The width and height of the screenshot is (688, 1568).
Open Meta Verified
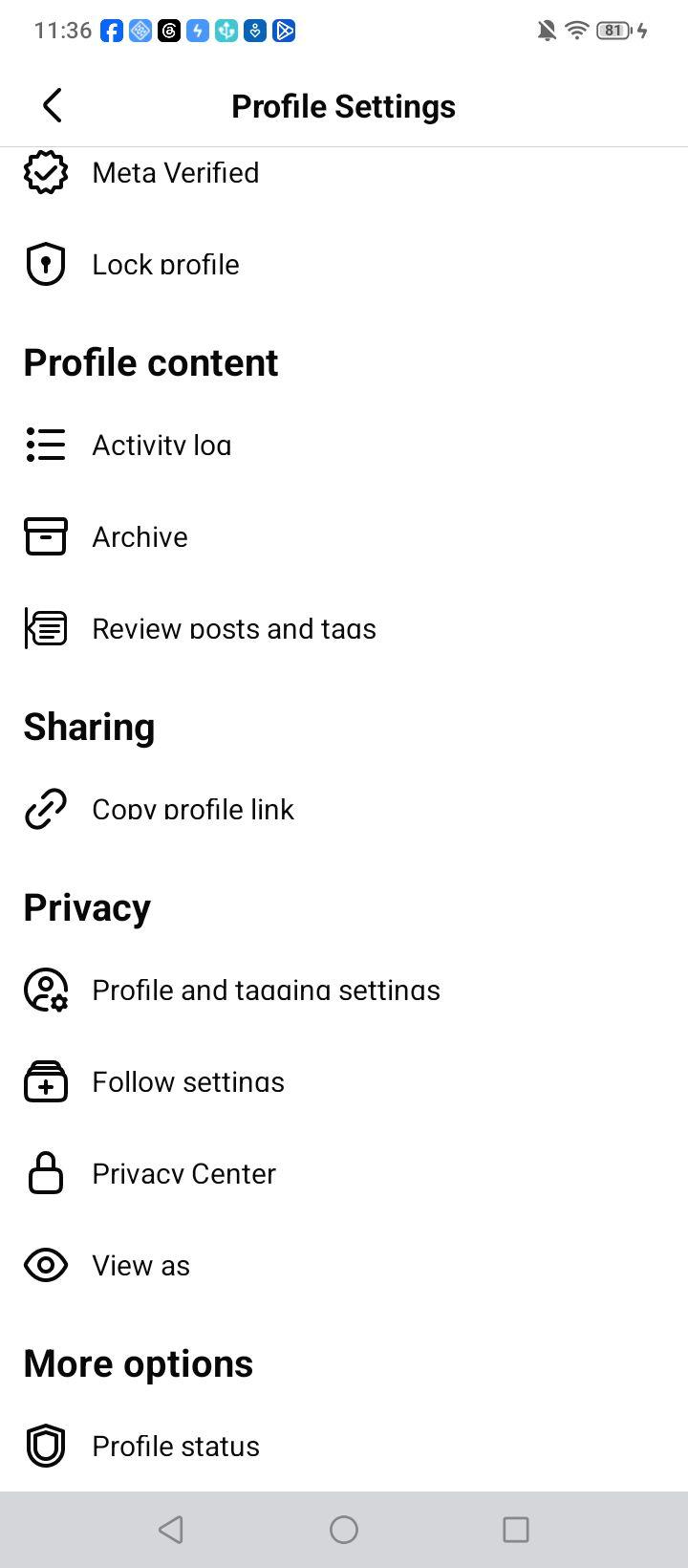click(x=344, y=173)
